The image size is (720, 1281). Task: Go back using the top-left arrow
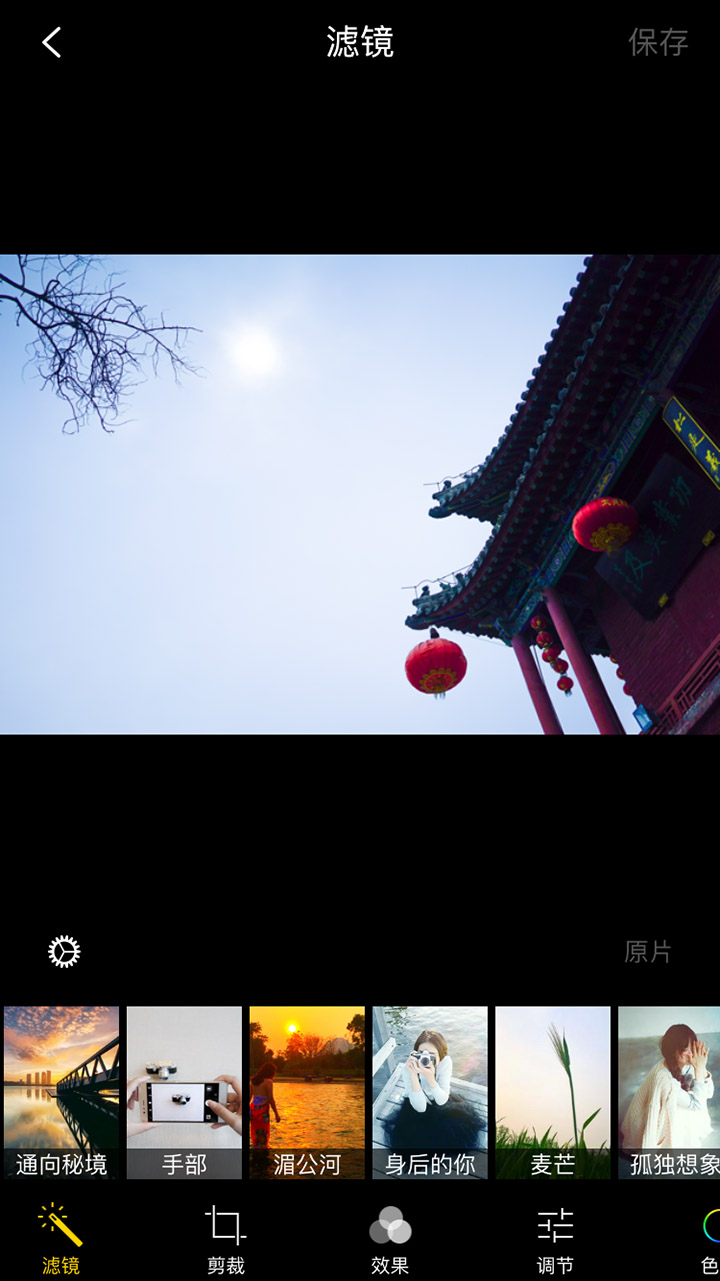coord(52,42)
